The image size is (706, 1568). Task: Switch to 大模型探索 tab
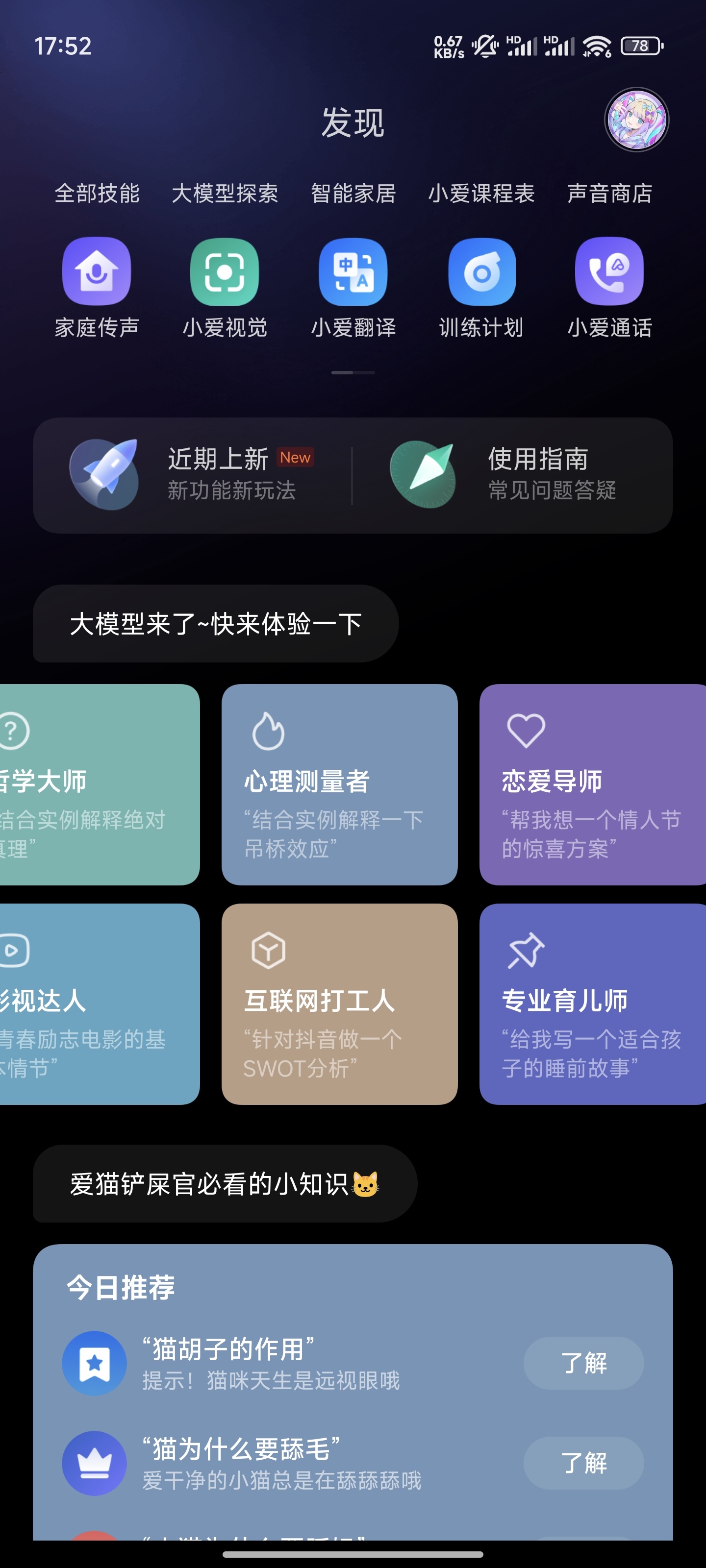[x=225, y=194]
